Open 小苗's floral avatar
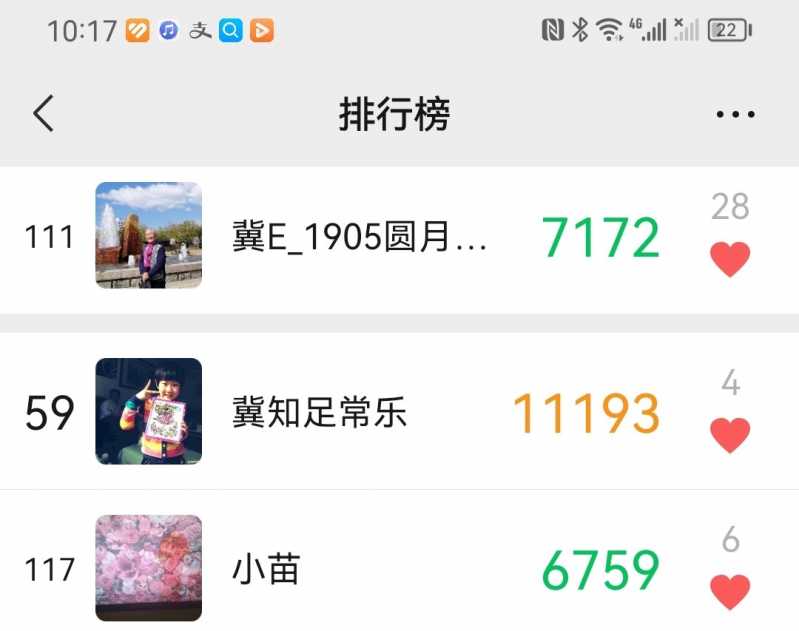 pos(149,568)
